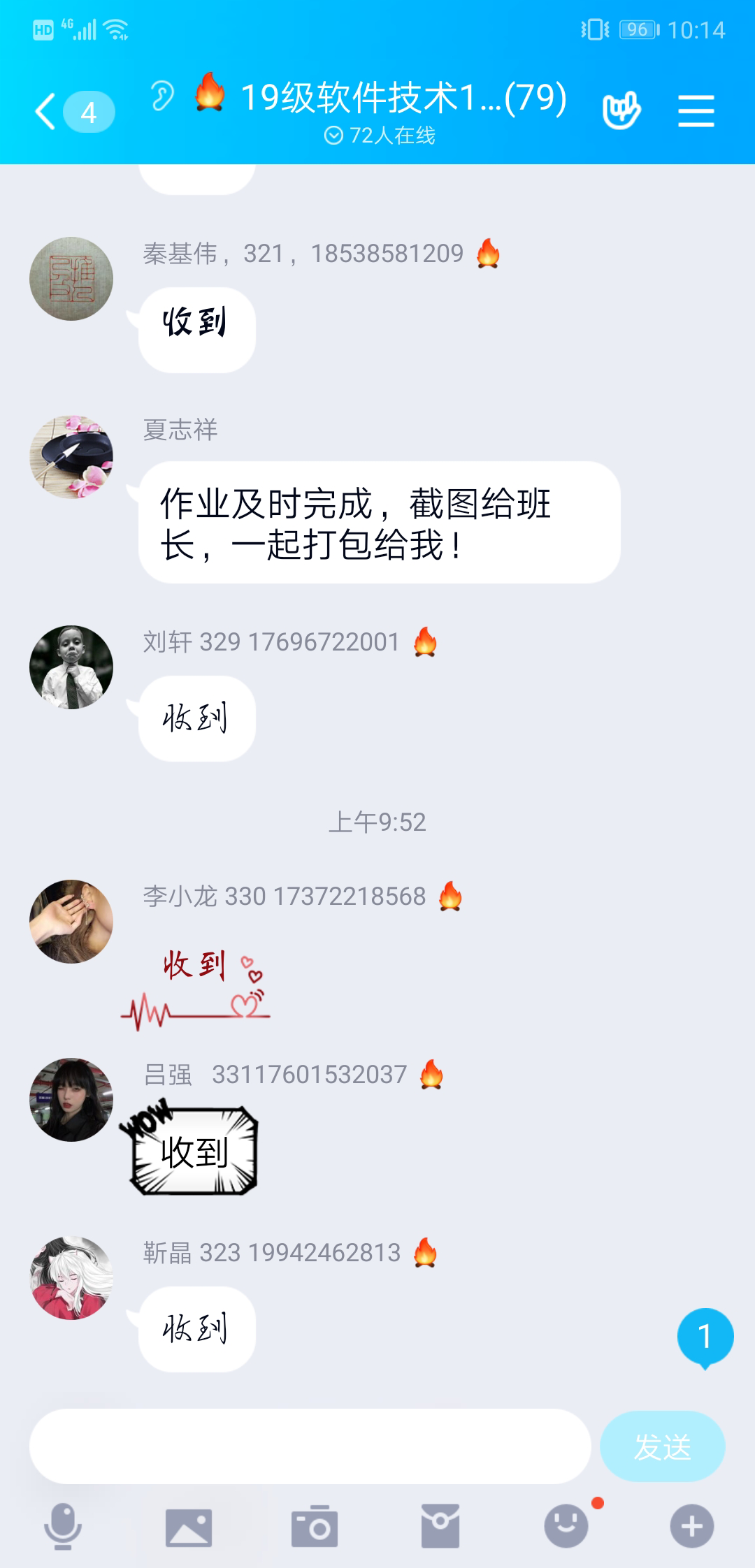Open the 19级软件技术 group title details
The image size is (755, 1568).
[403, 98]
